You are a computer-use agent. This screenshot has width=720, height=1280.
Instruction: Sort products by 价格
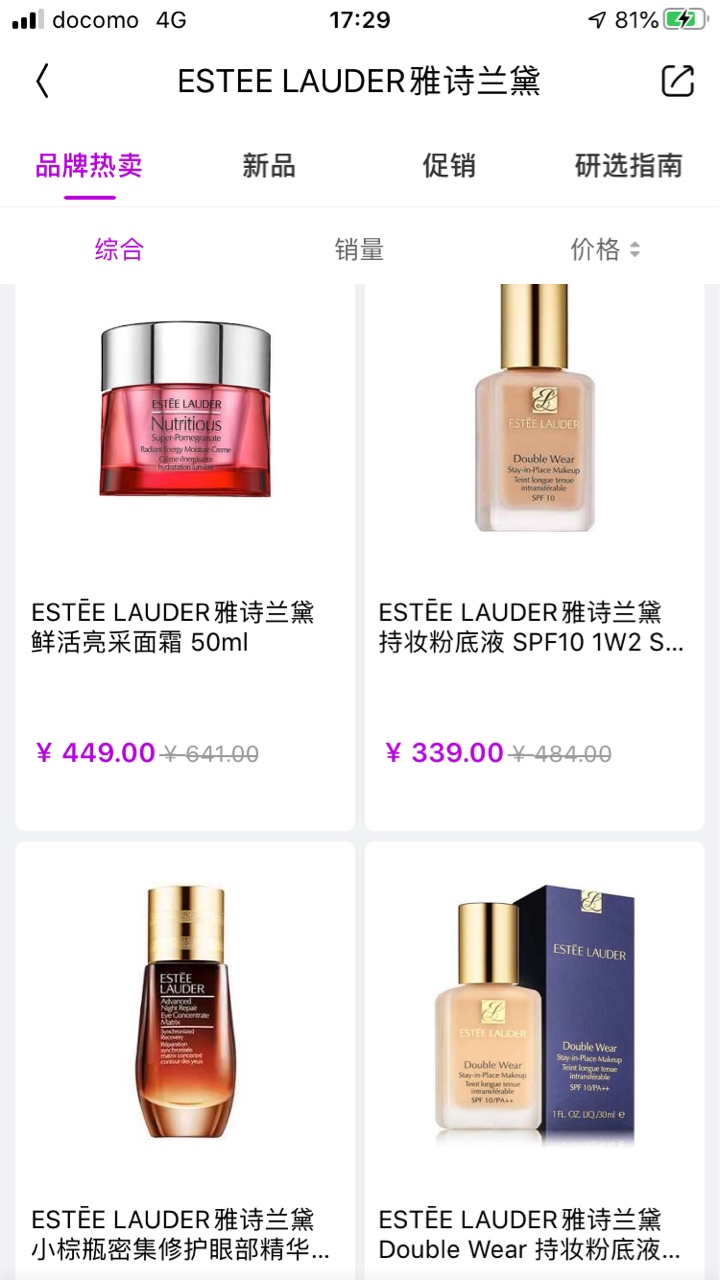[604, 250]
